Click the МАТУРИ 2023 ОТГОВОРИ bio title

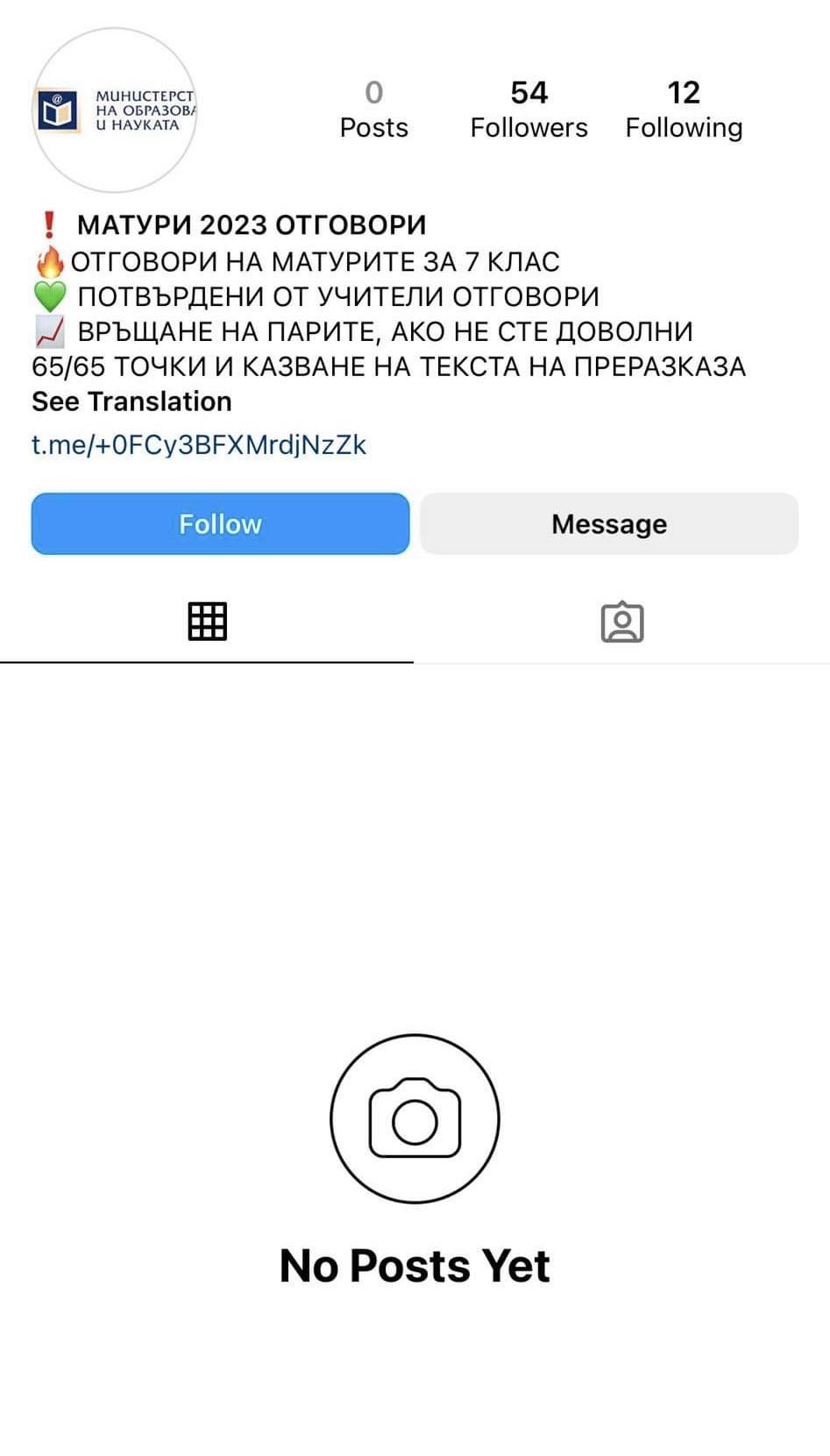(x=252, y=224)
